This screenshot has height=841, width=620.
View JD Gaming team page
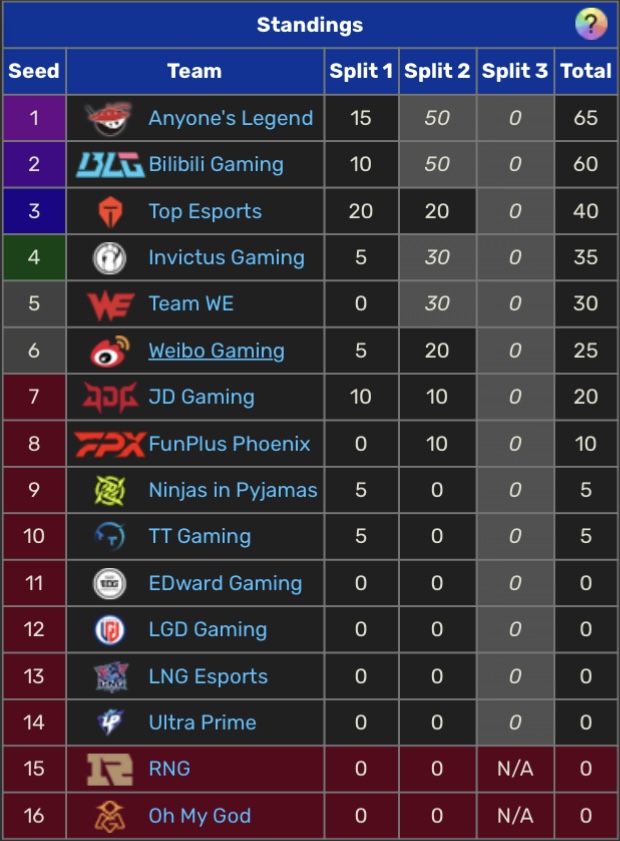point(201,397)
